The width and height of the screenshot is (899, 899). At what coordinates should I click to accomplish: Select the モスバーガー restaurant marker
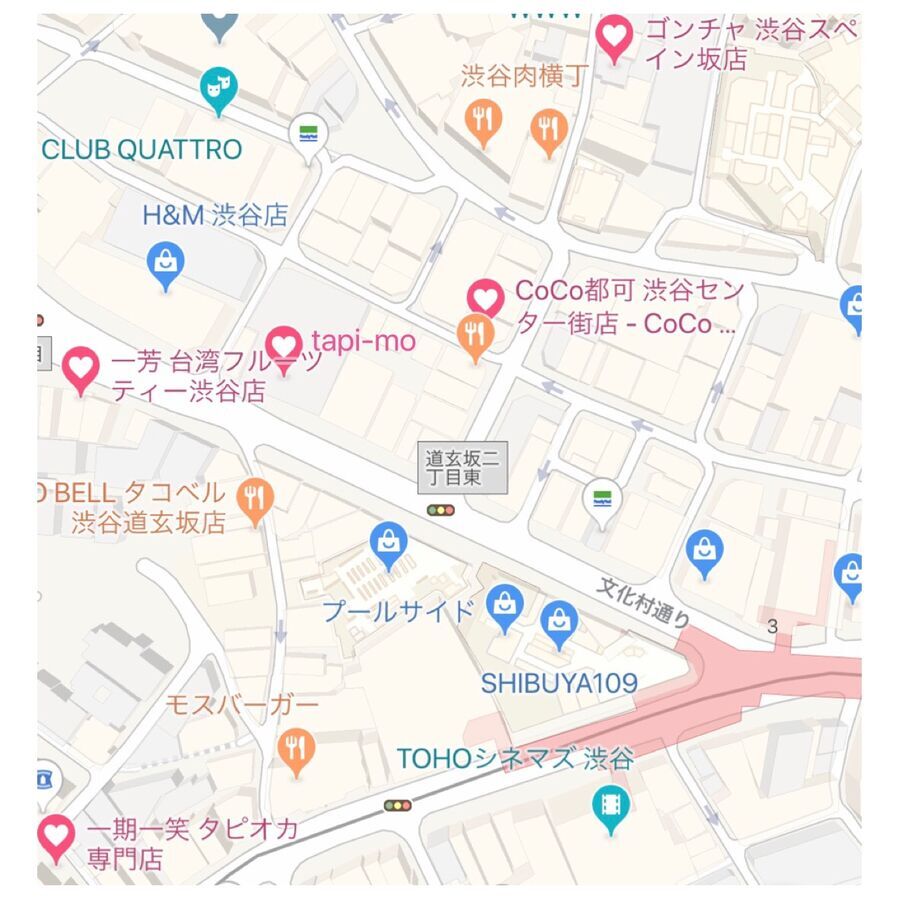[294, 748]
